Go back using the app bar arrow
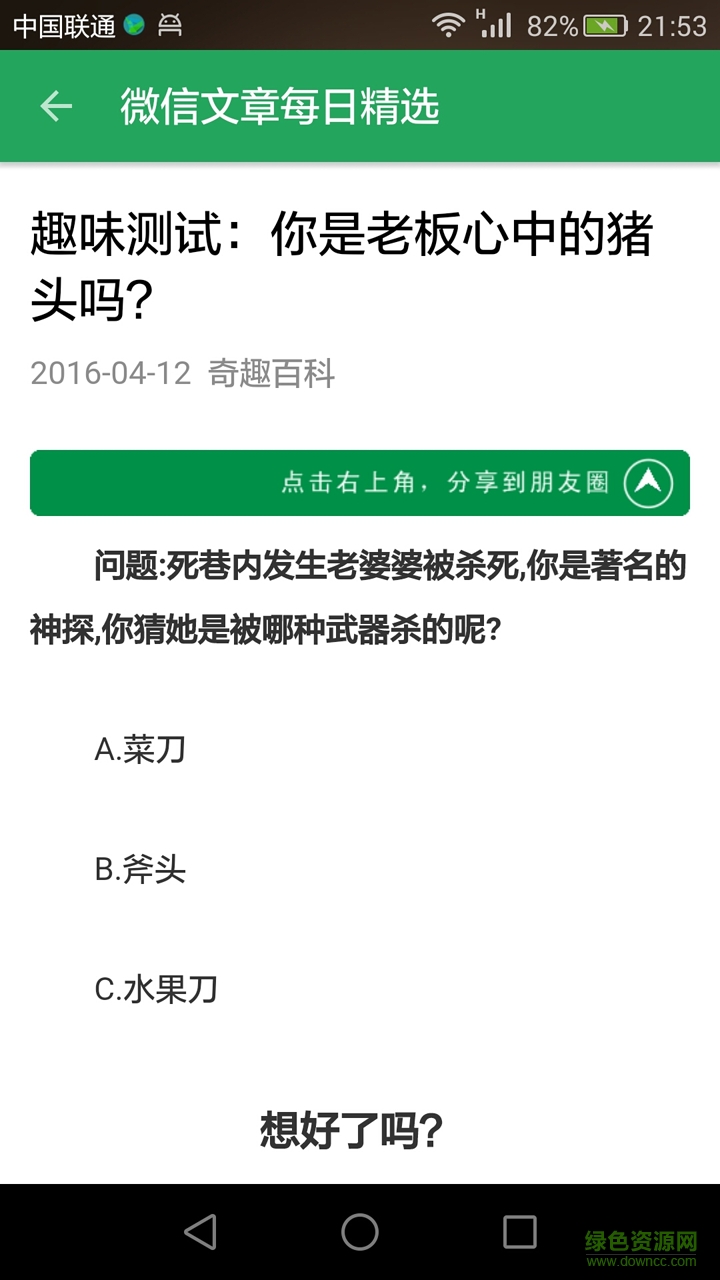The height and width of the screenshot is (1280, 720). pos(56,106)
